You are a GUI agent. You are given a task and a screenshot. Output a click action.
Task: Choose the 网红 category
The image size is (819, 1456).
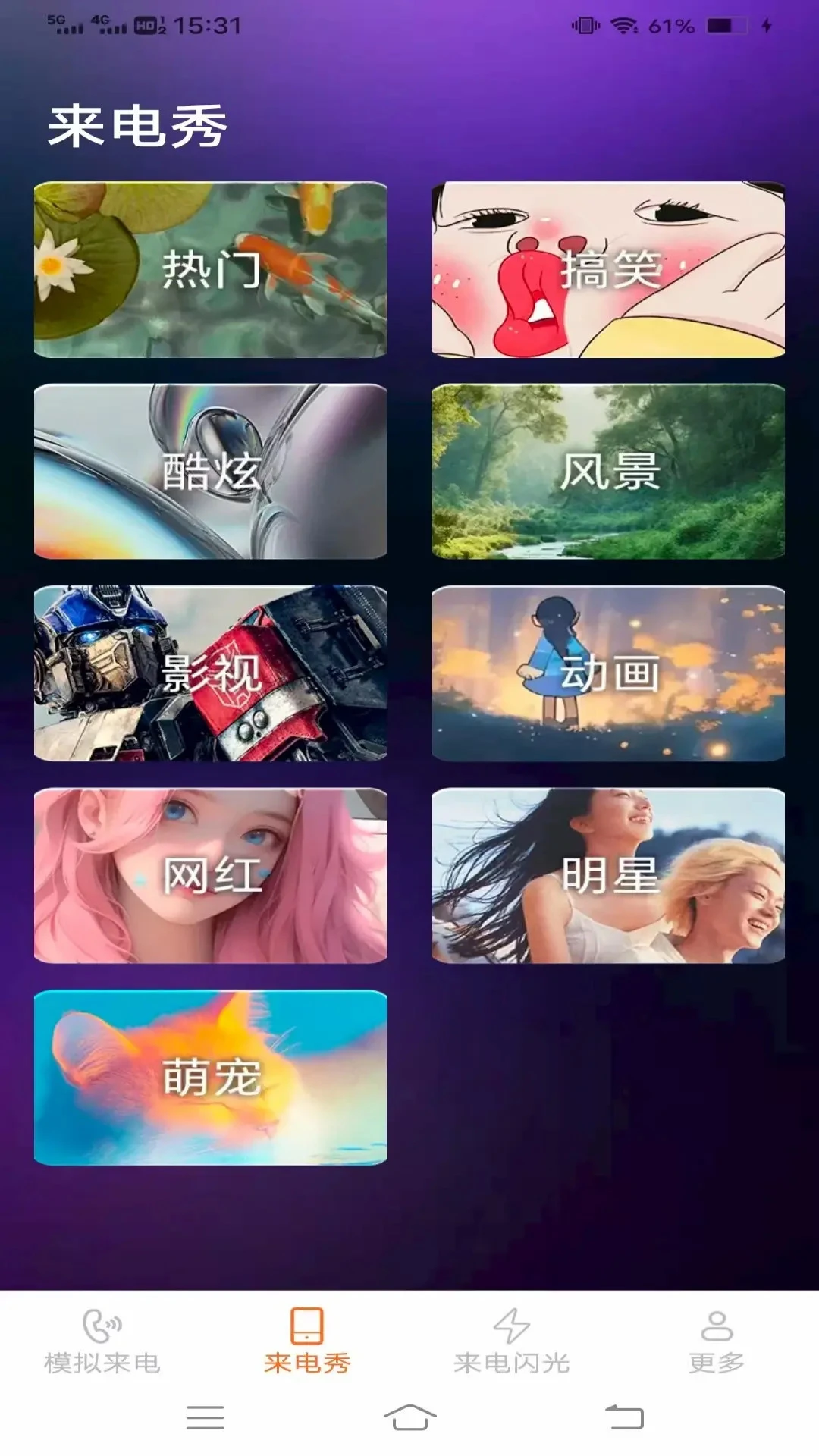pos(210,875)
